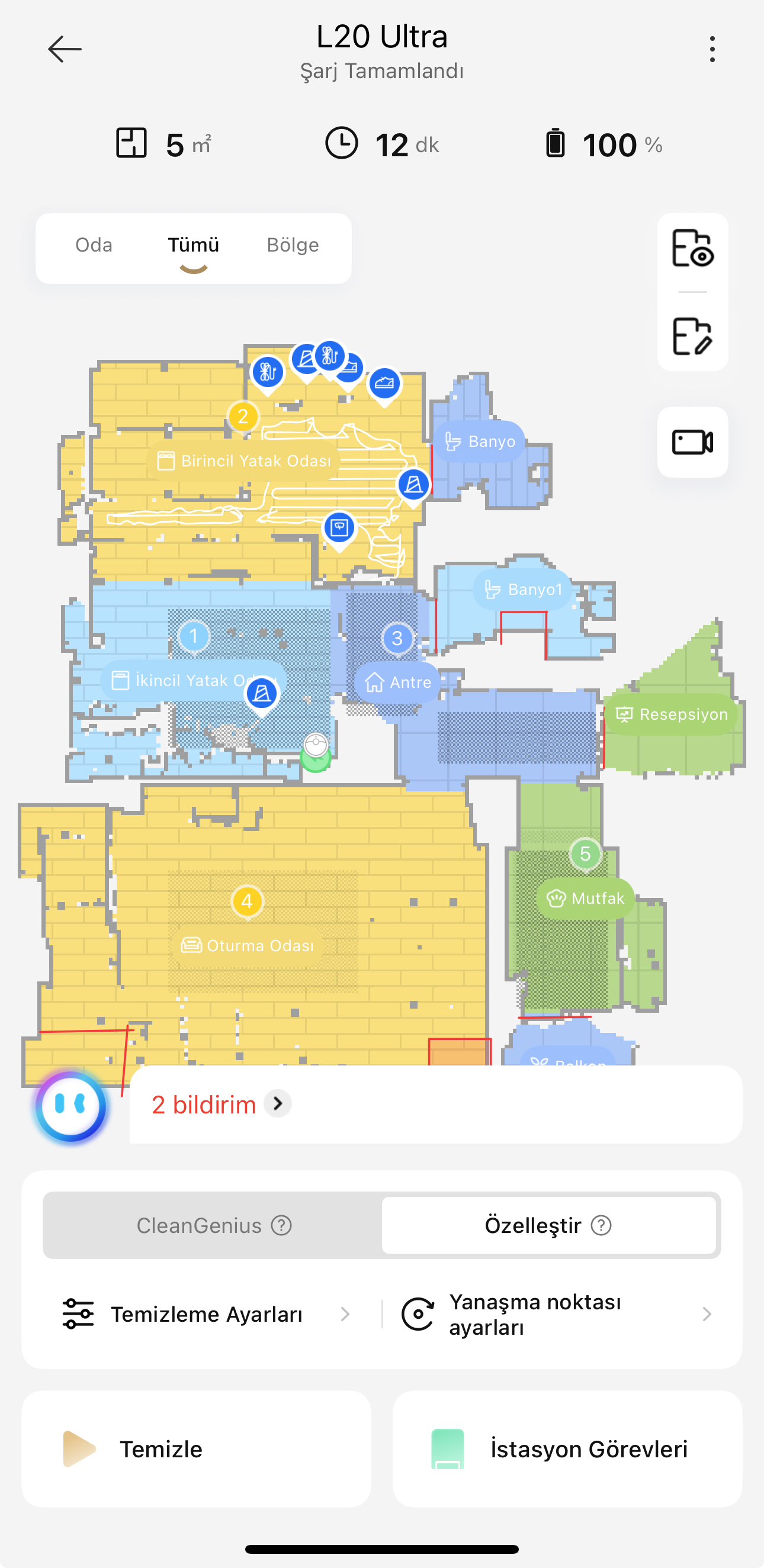
Task: Switch to the Bölge tab
Action: point(293,245)
